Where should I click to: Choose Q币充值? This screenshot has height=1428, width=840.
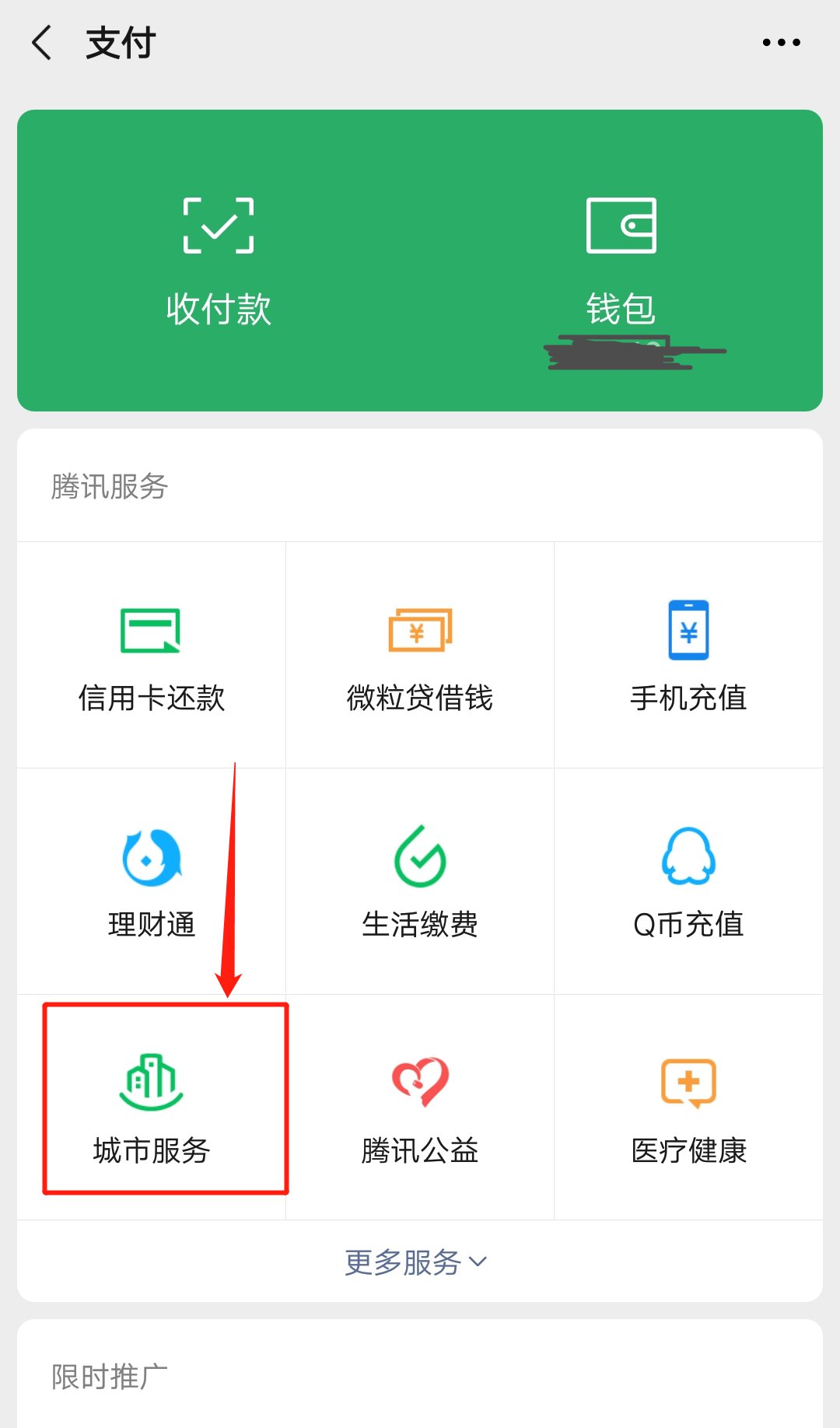688,881
